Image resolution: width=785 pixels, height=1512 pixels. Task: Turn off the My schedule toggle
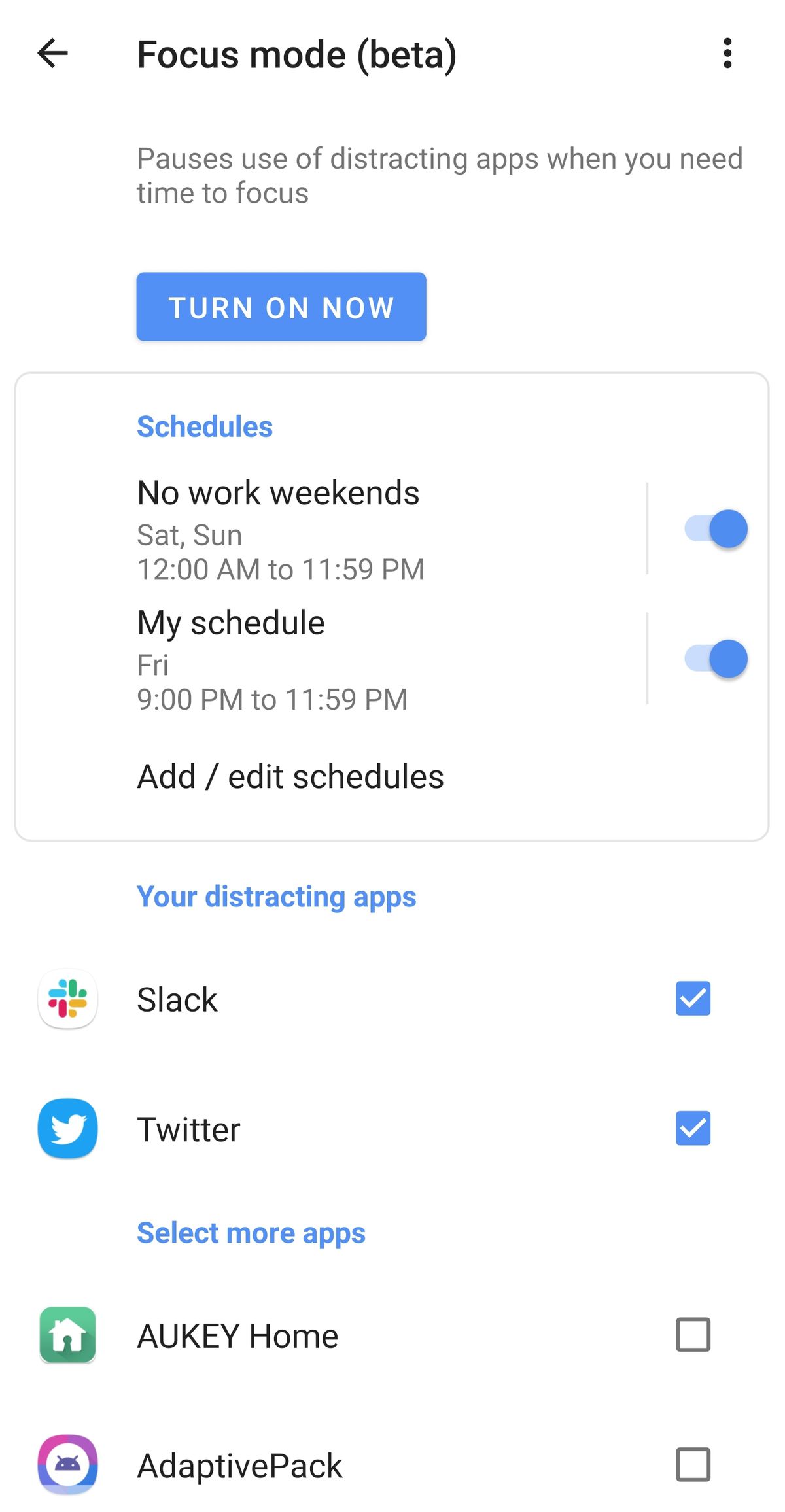click(x=716, y=659)
